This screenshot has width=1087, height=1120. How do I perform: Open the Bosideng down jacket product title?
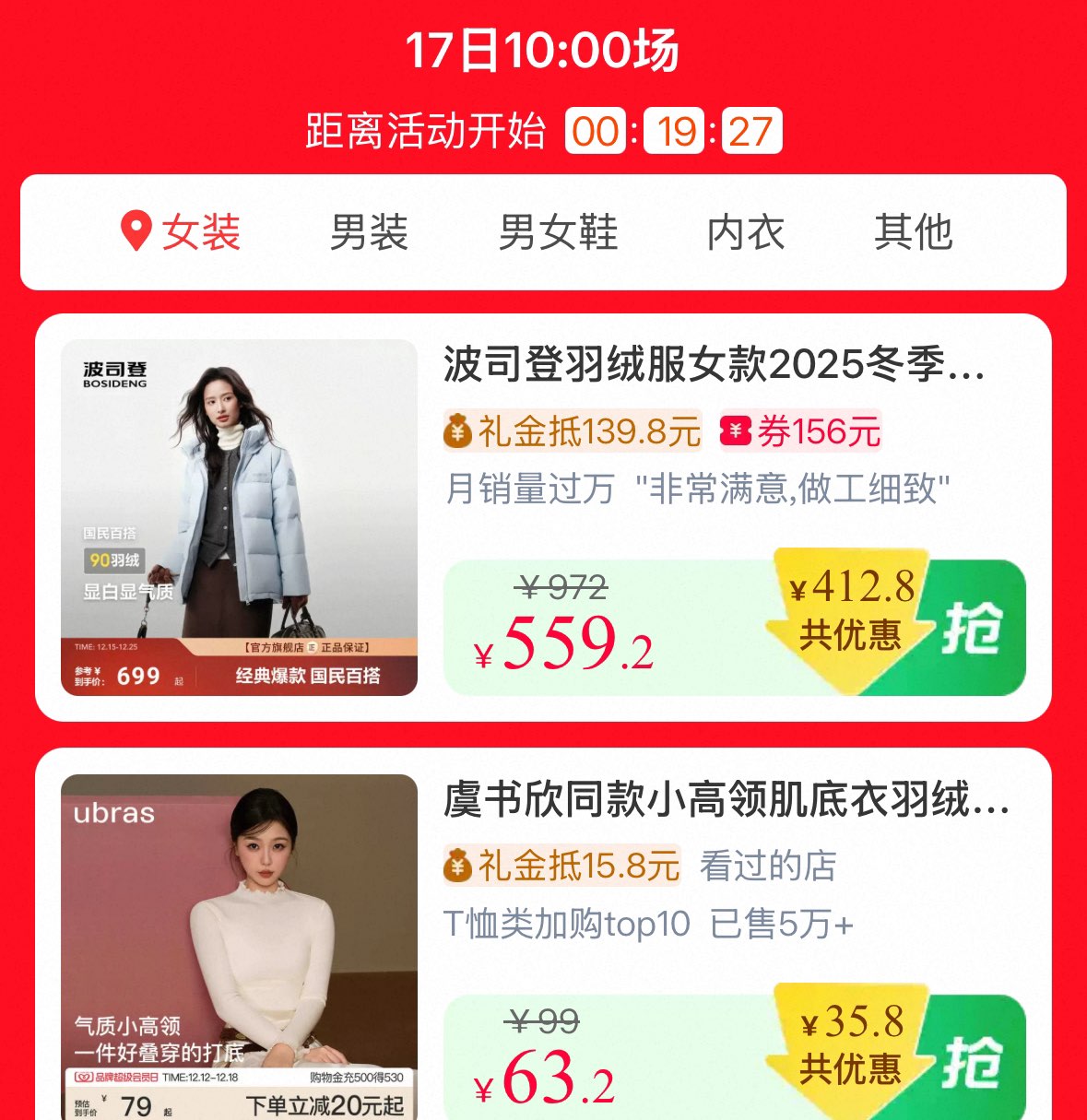coord(710,369)
